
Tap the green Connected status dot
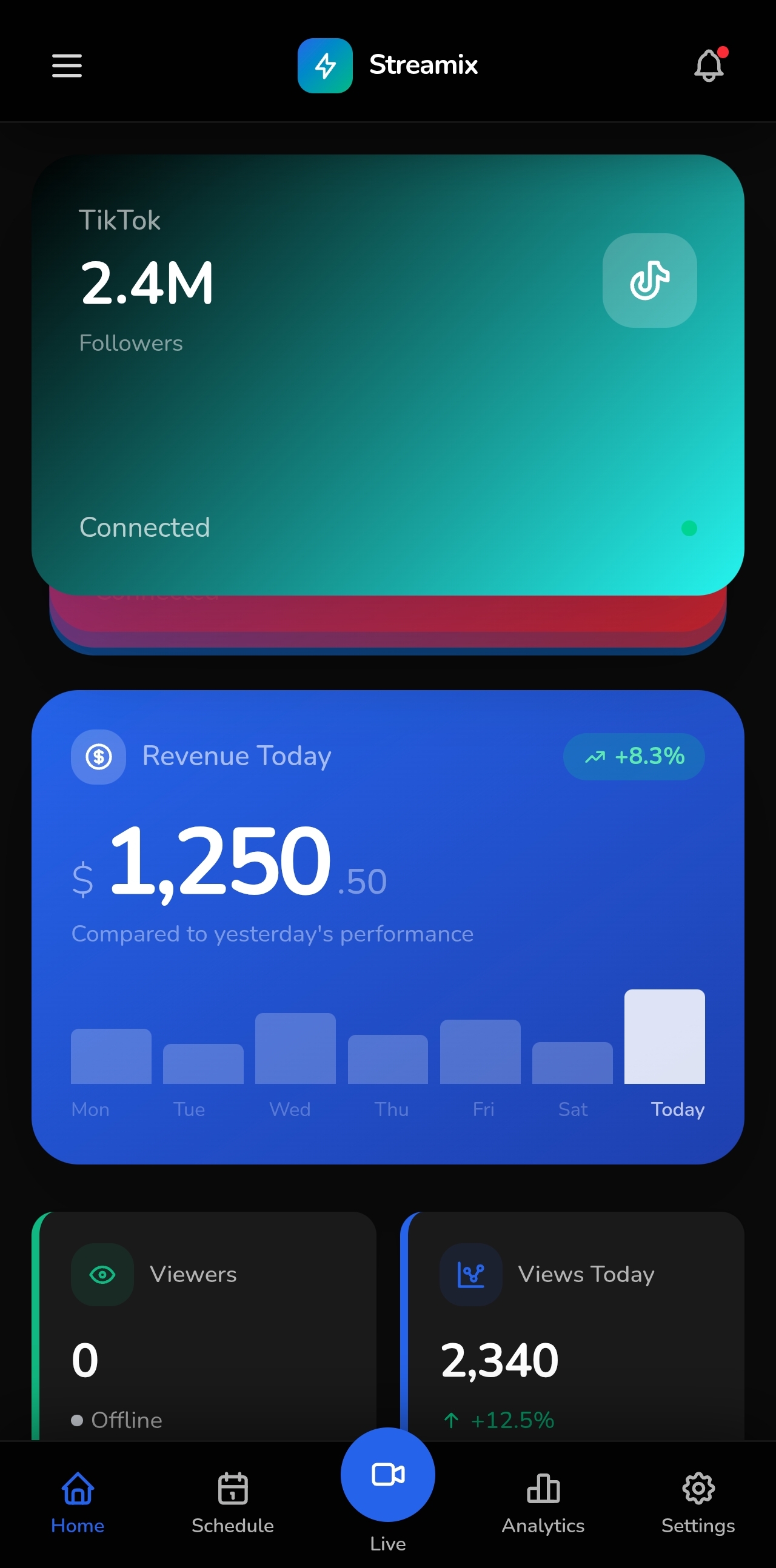click(x=689, y=528)
